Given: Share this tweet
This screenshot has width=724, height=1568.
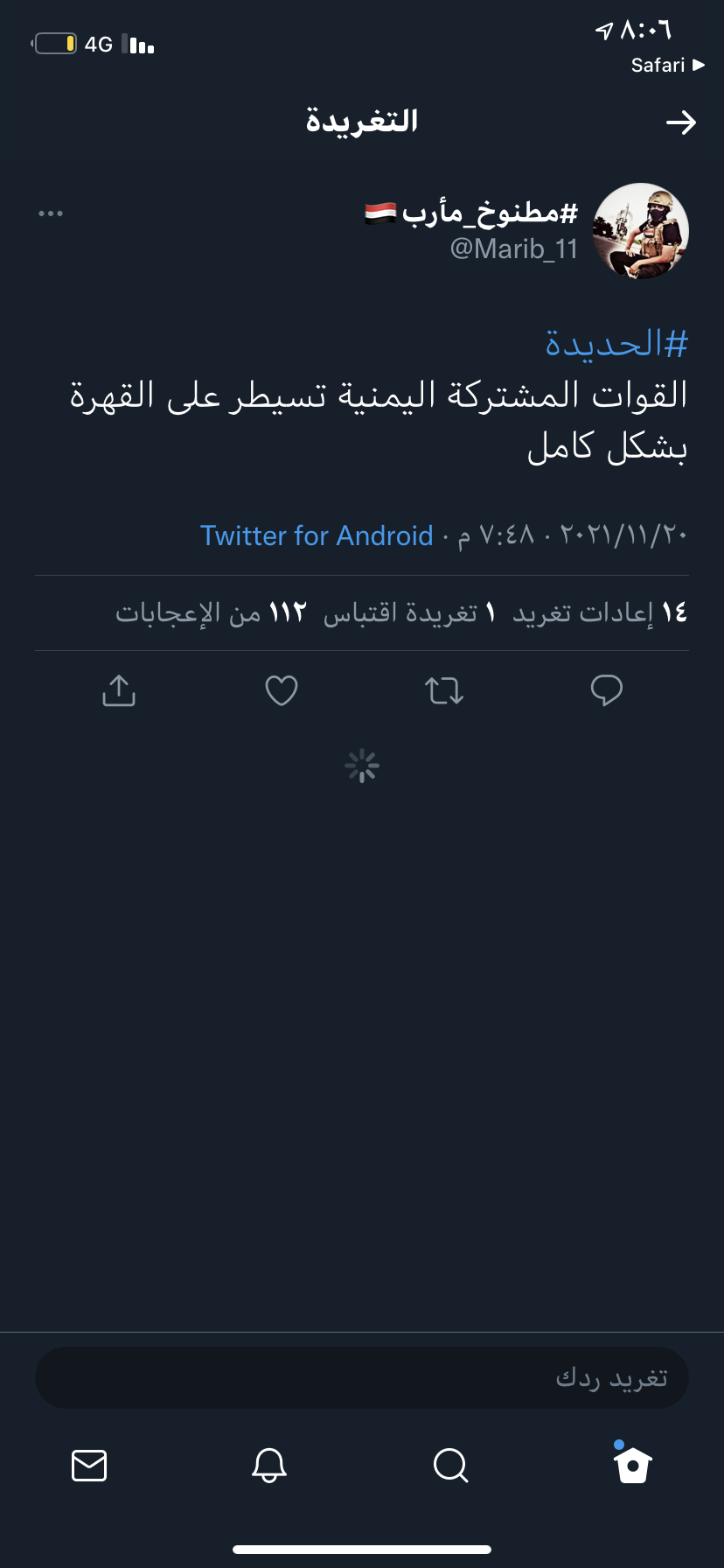Looking at the screenshot, I should 119,690.
